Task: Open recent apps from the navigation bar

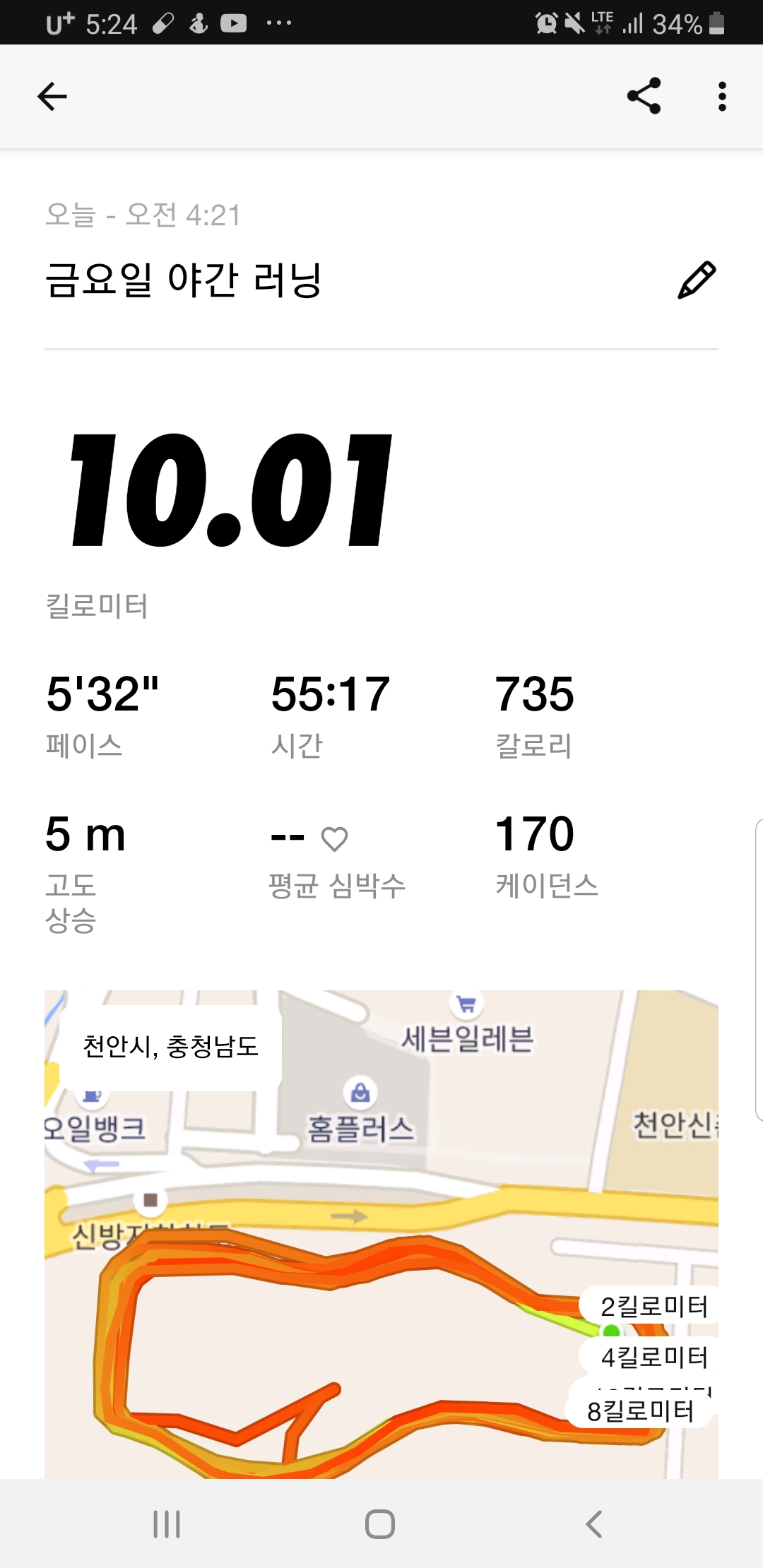Action: pyautogui.click(x=167, y=1524)
